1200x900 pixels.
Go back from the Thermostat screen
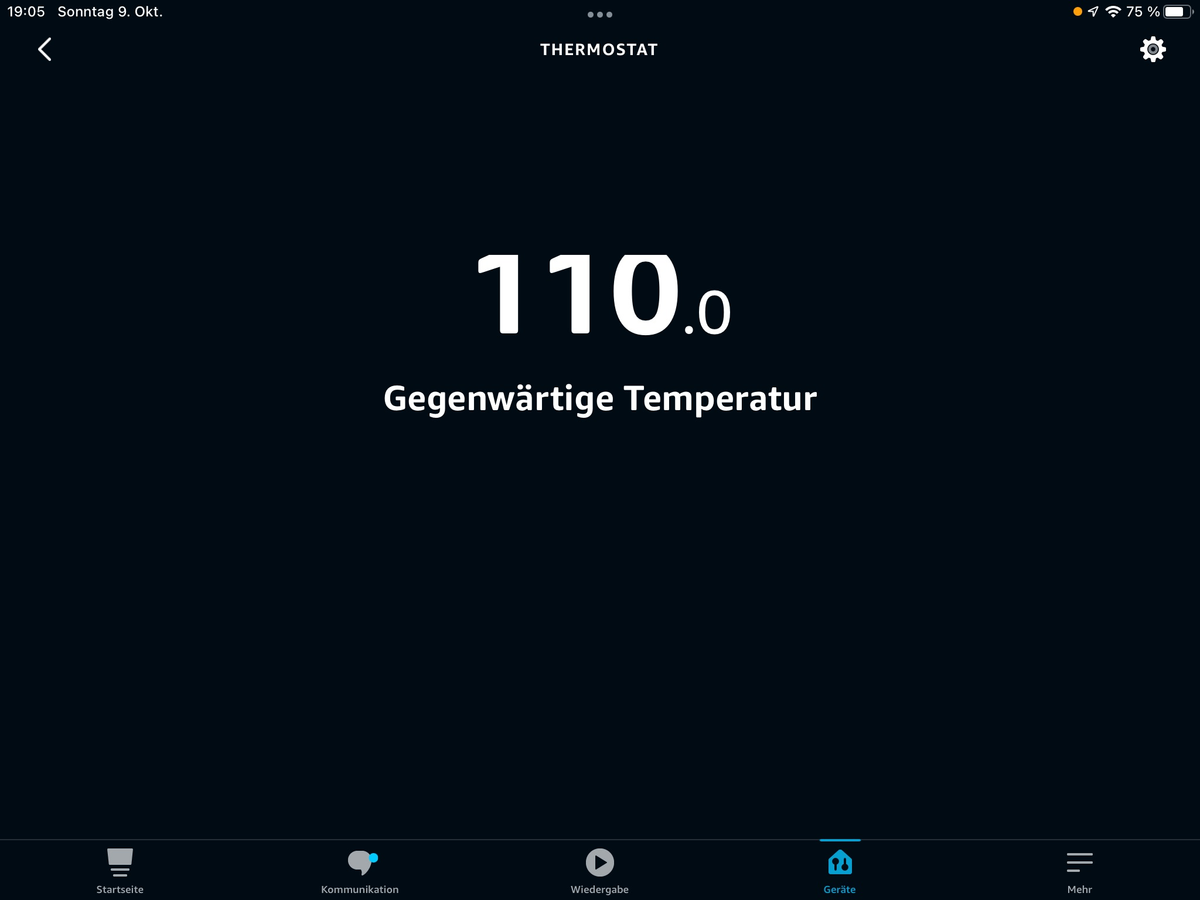tap(44, 49)
